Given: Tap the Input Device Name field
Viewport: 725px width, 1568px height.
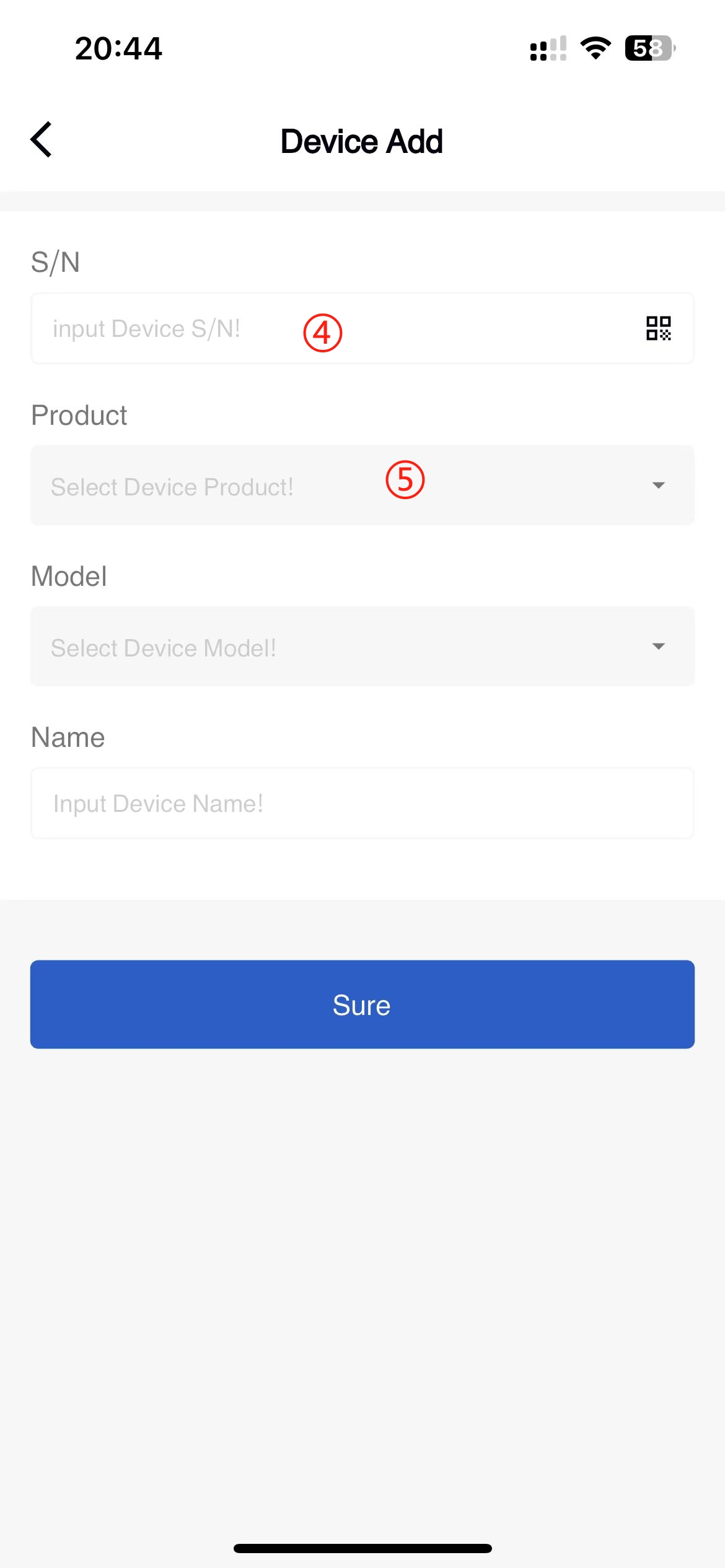Looking at the screenshot, I should 362,803.
